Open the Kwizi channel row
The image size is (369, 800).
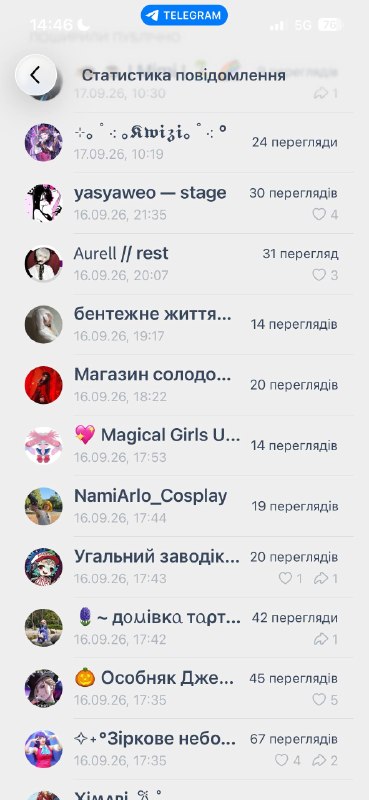184,142
